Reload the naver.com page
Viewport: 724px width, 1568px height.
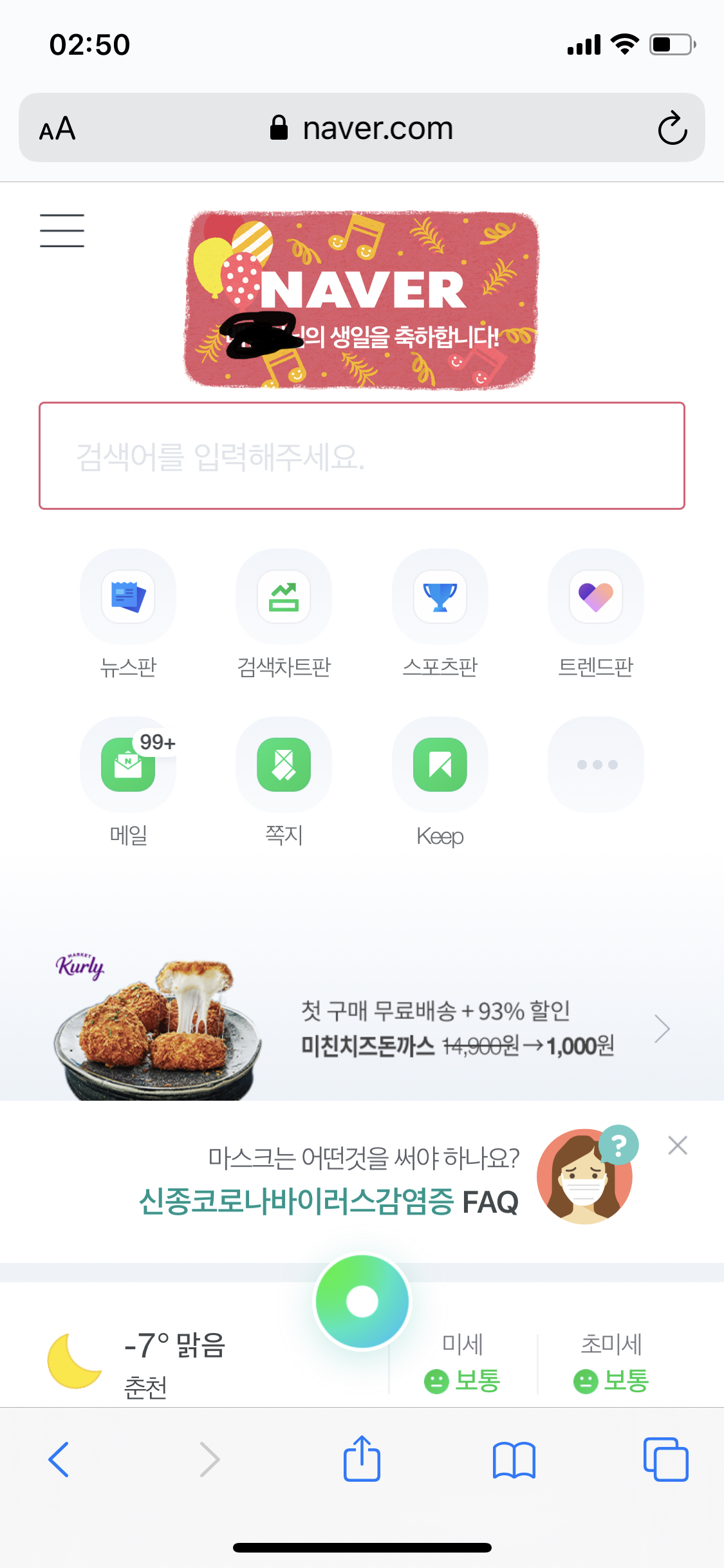673,128
